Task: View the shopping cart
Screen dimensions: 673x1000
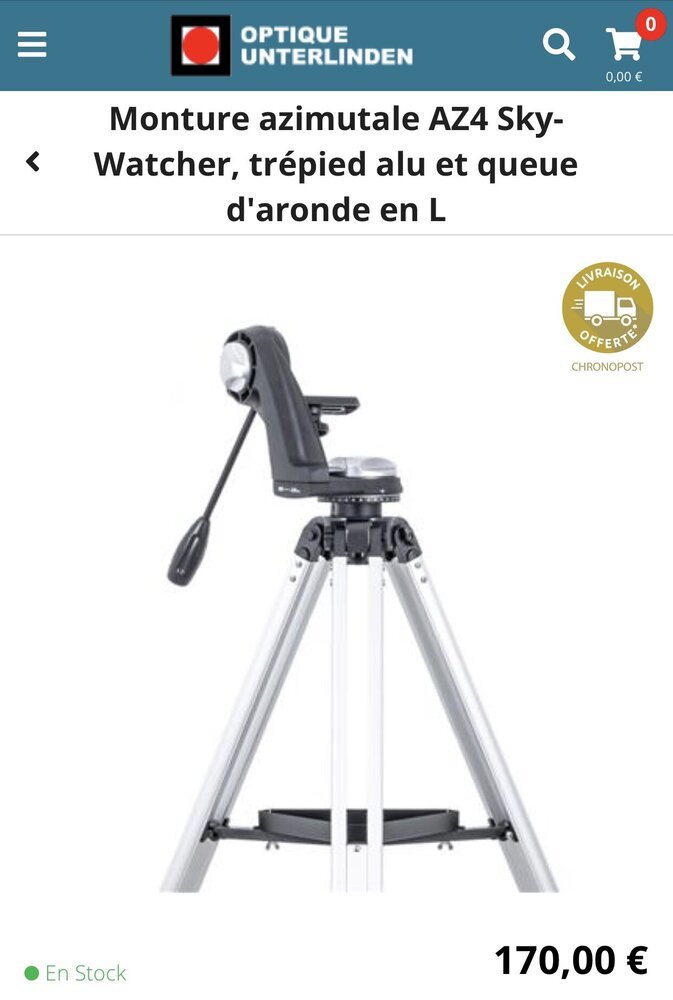Action: tap(625, 48)
